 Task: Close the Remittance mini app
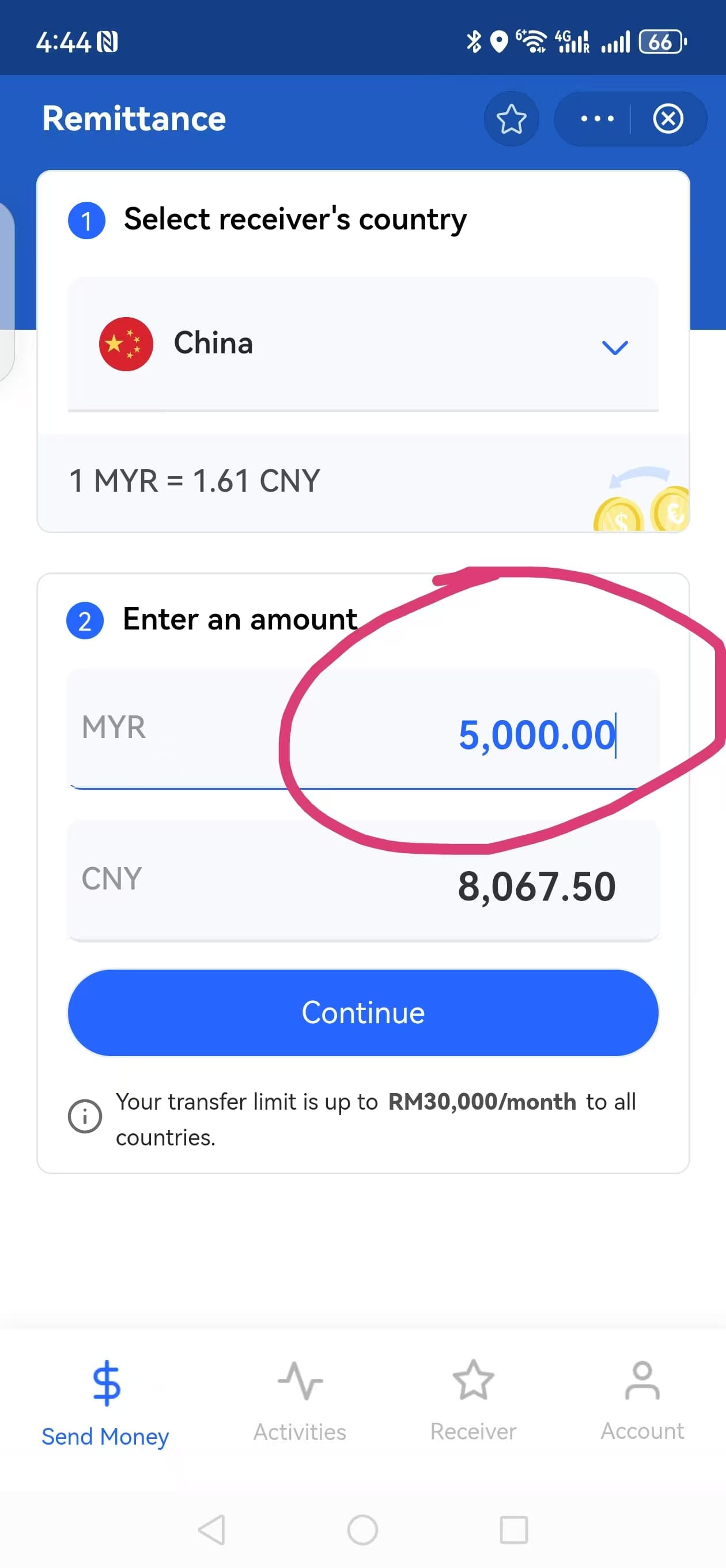point(668,119)
